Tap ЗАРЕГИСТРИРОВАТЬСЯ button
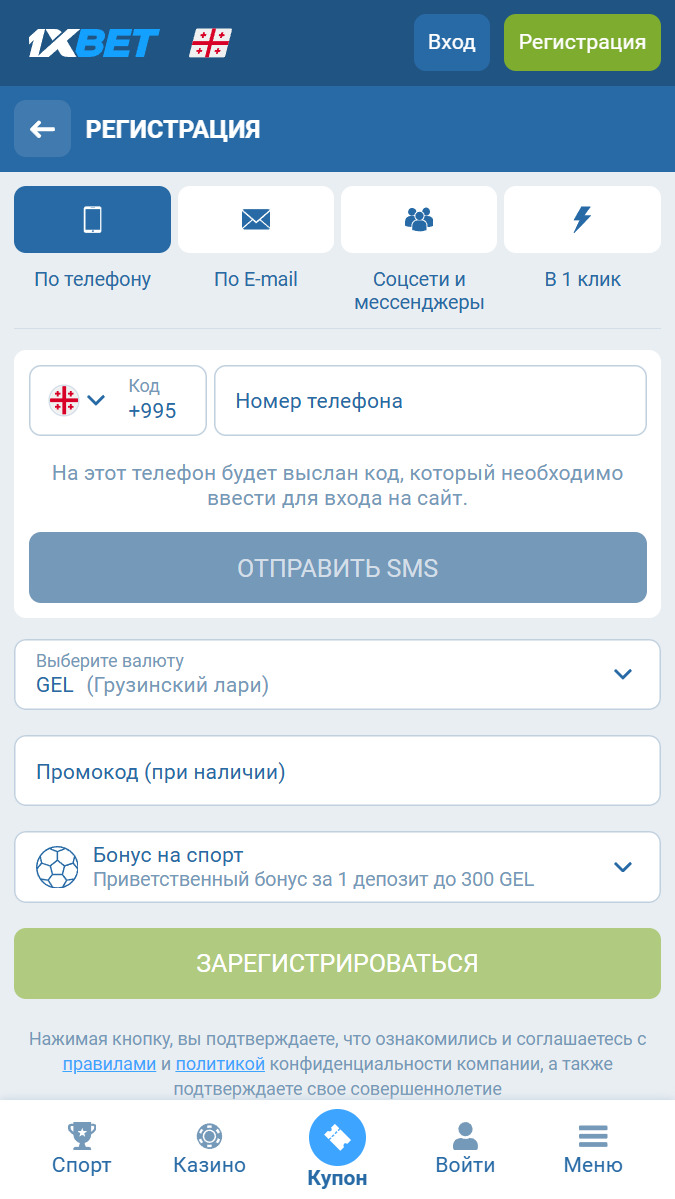The height and width of the screenshot is (1199, 675). pyautogui.click(x=337, y=963)
